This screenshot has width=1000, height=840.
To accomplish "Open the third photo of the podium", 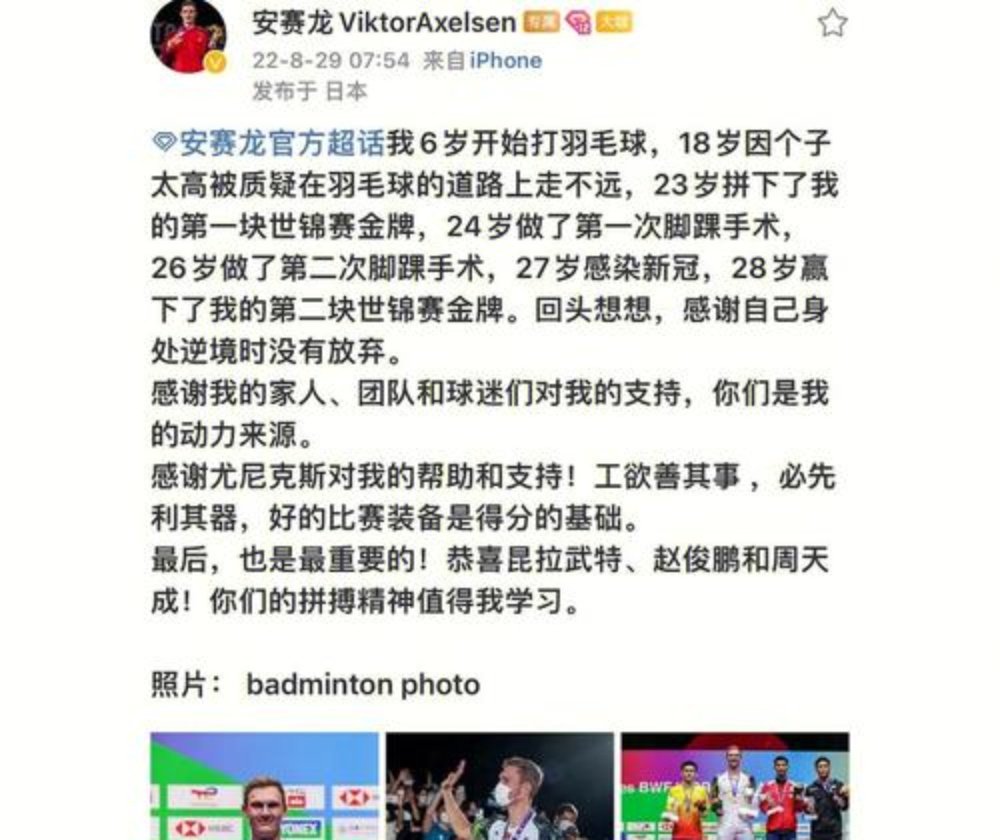I will coord(735,786).
